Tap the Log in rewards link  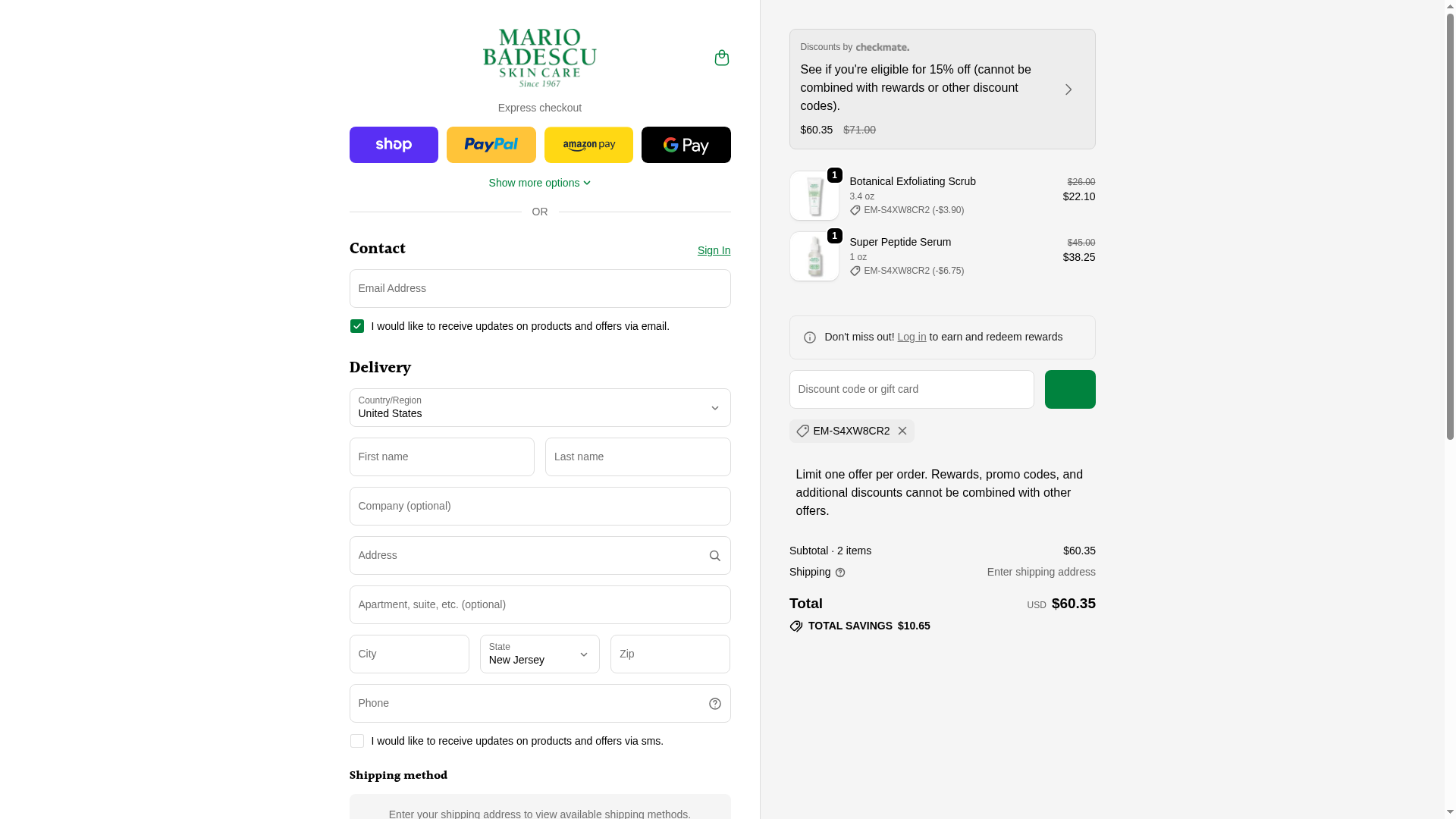pos(912,337)
